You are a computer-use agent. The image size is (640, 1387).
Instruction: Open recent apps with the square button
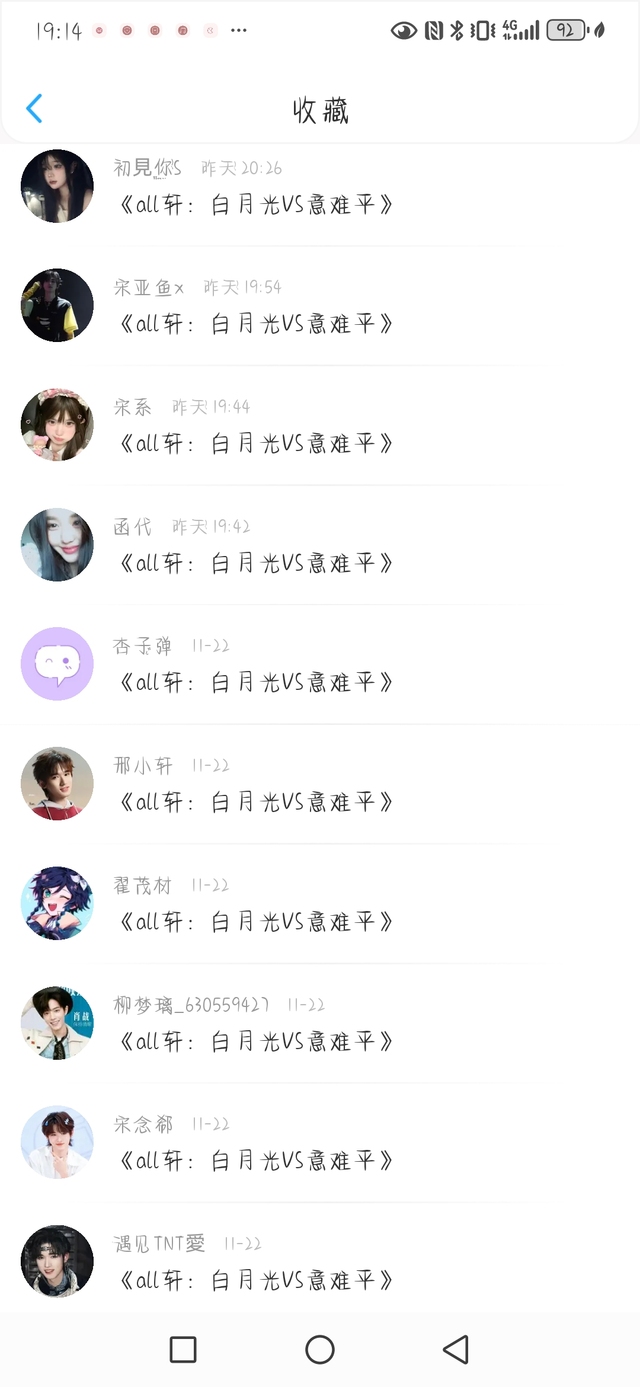coord(183,1350)
